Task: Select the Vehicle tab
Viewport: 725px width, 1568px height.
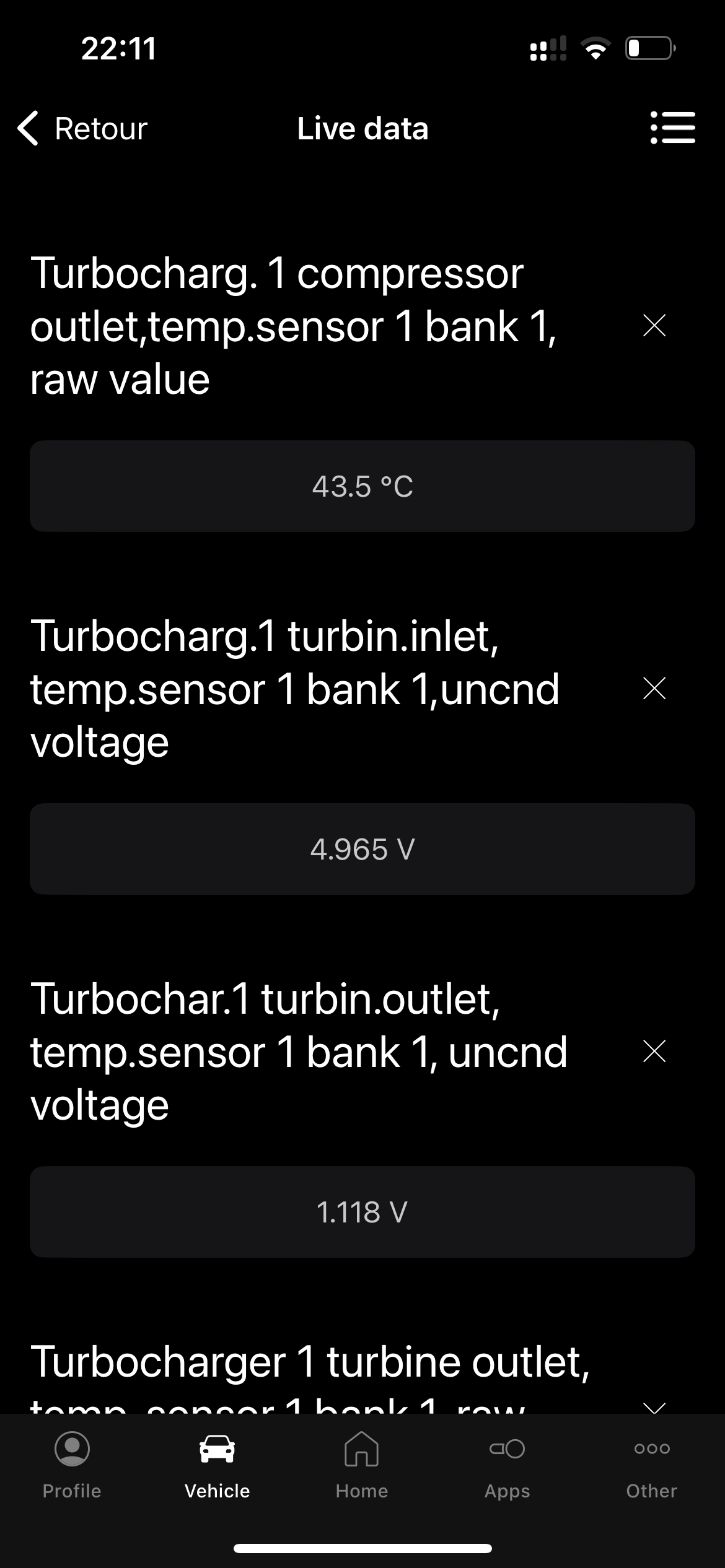Action: tap(217, 1465)
